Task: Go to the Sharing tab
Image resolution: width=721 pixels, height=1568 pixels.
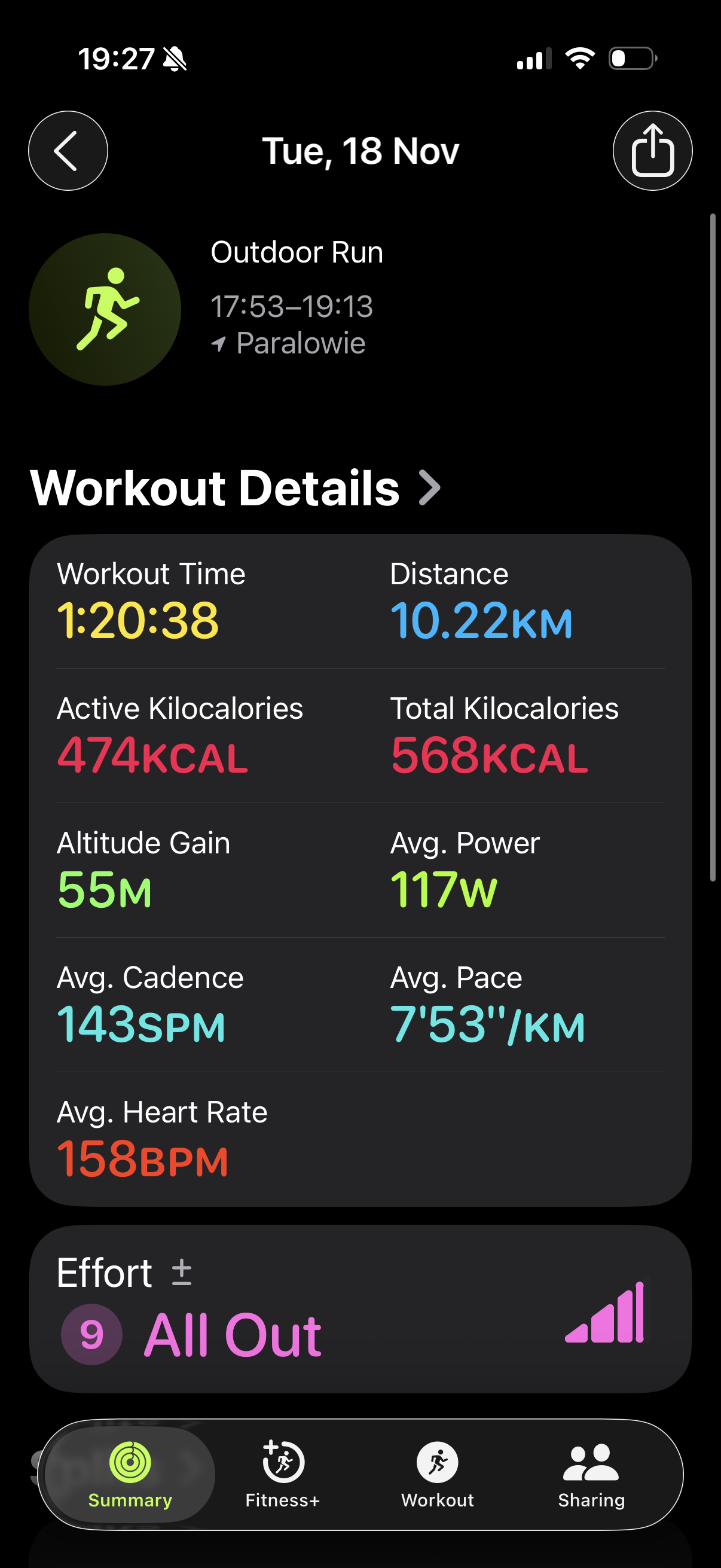Action: tap(591, 1474)
